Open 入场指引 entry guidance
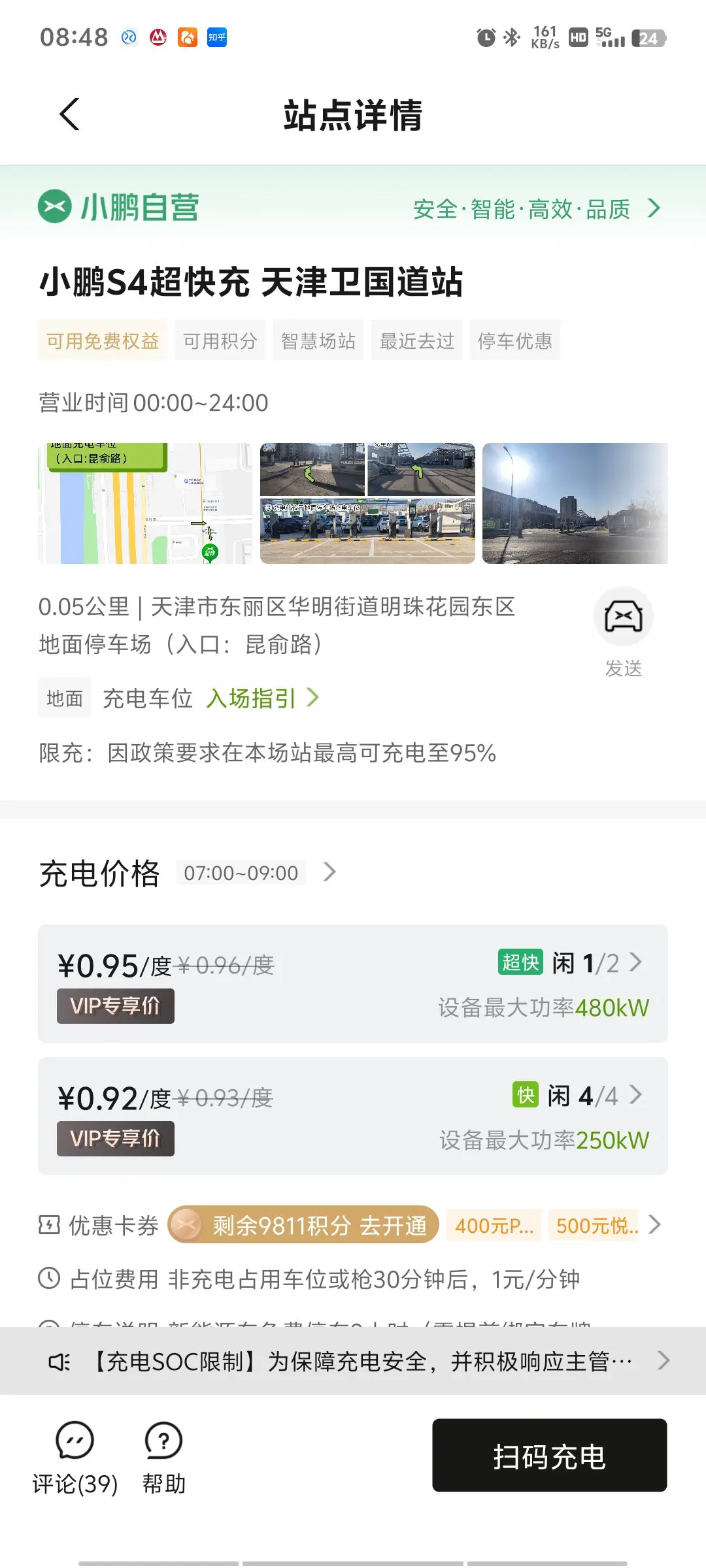 263,698
